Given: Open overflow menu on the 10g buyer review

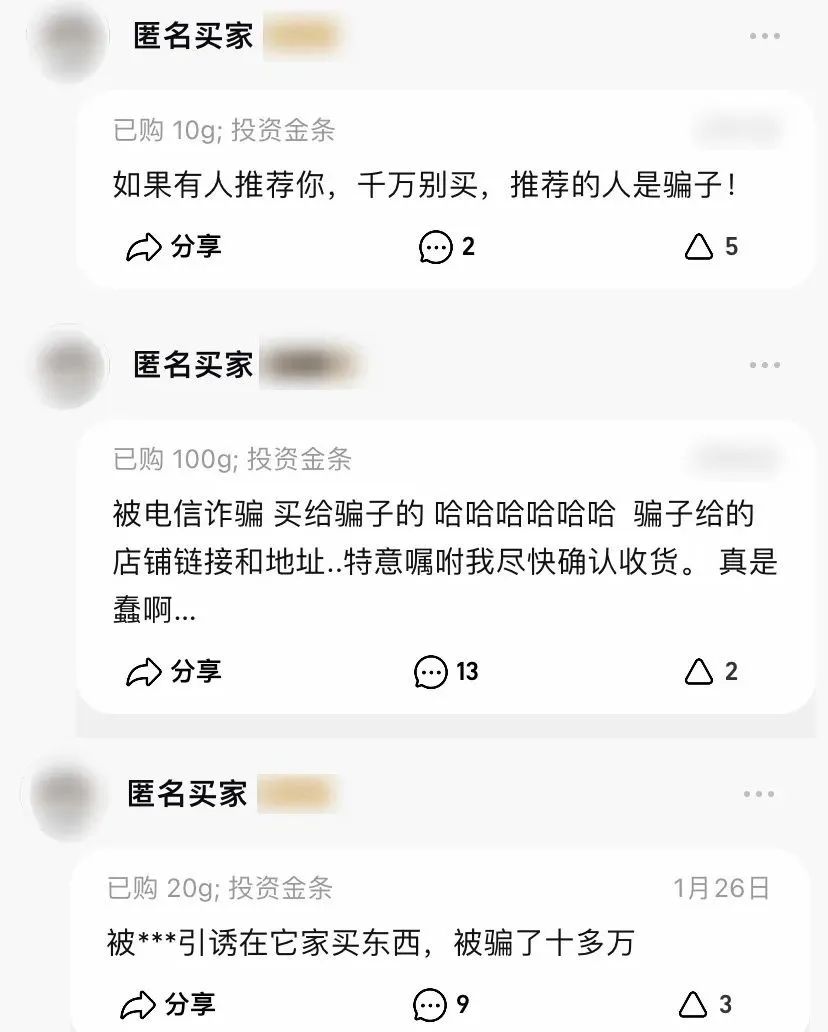Looking at the screenshot, I should 765,37.
